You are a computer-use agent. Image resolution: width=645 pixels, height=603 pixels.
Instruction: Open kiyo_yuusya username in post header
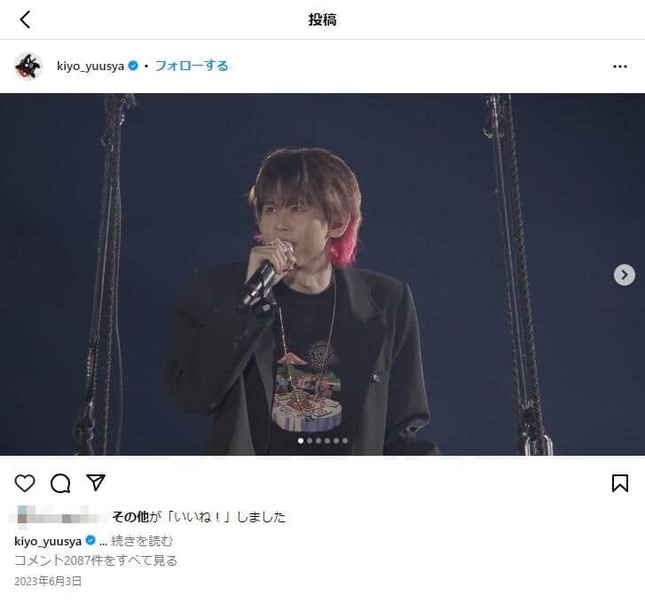[x=90, y=66]
